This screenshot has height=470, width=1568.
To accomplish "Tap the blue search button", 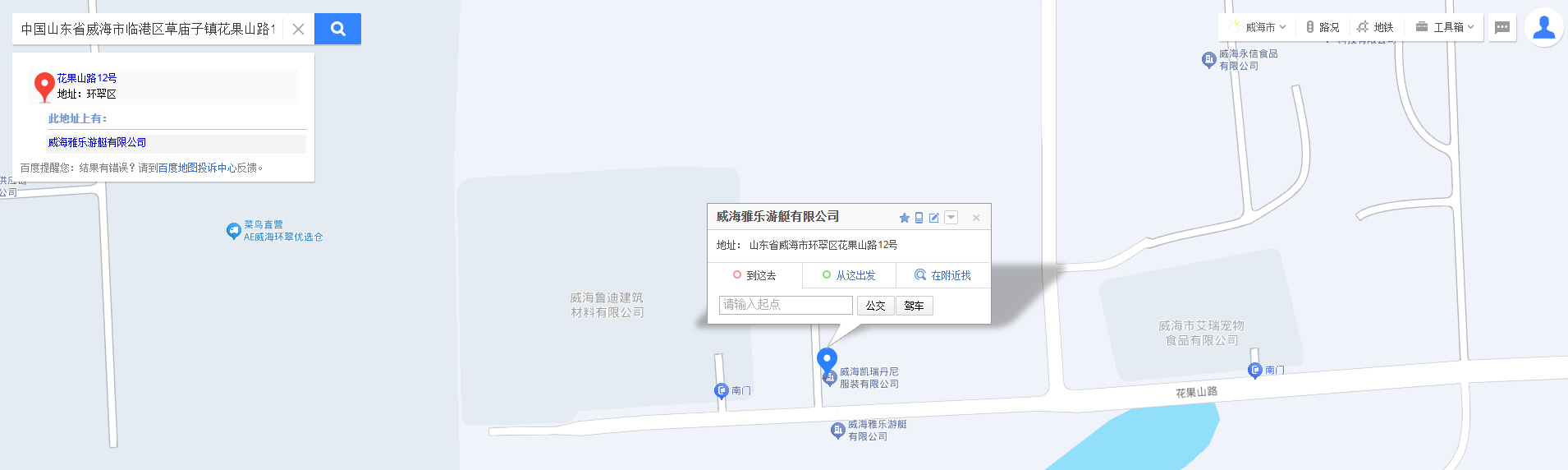I will (x=337, y=29).
